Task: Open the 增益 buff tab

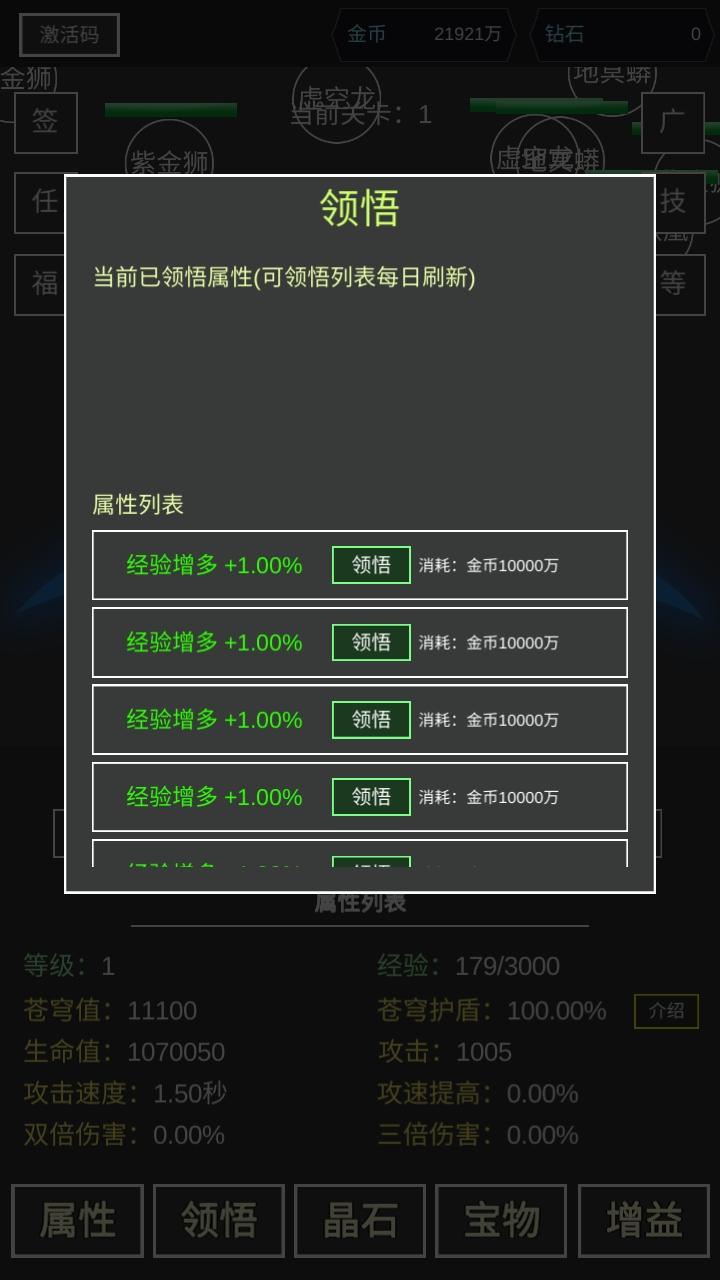Action: 643,1220
